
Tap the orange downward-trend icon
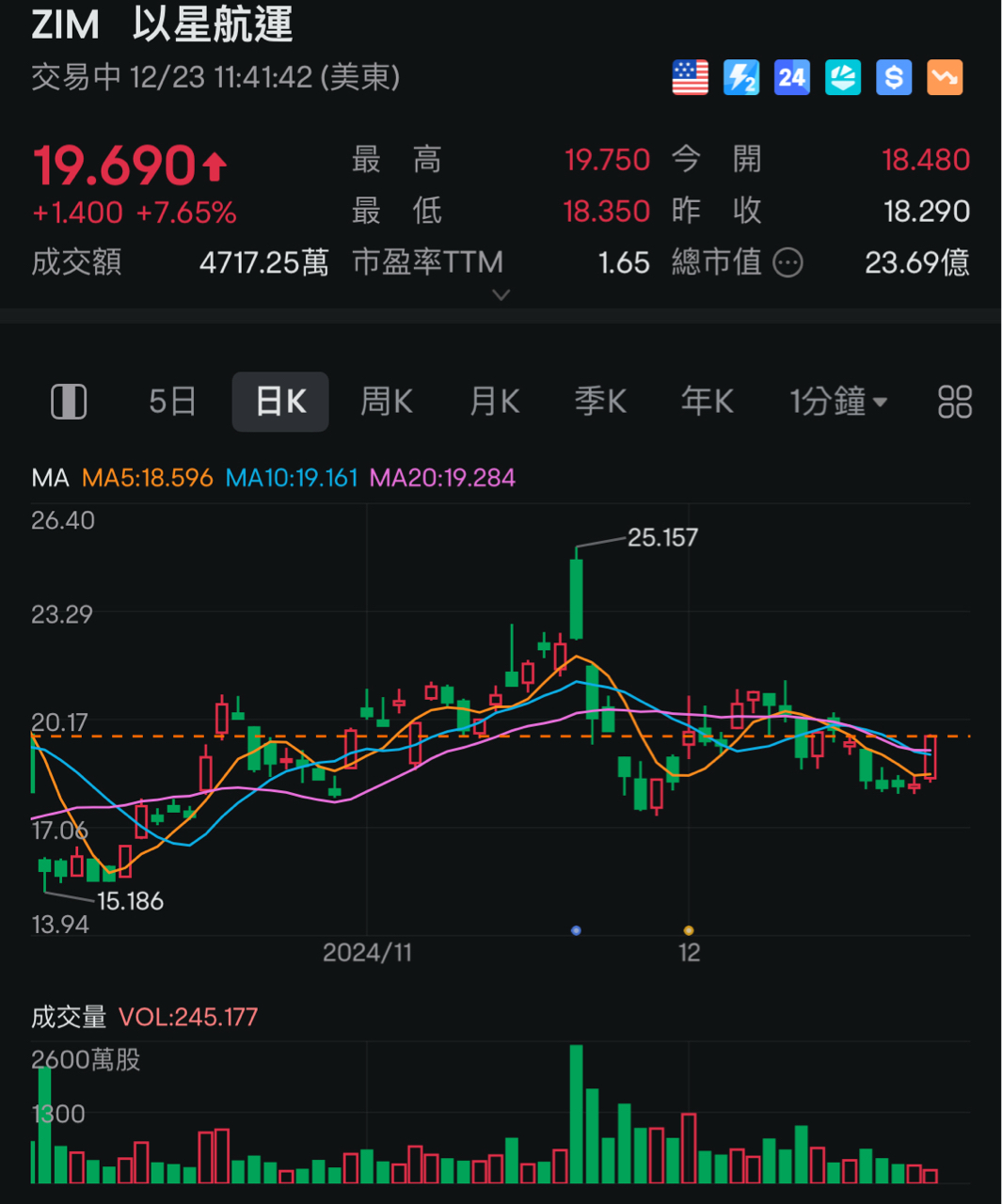point(945,77)
